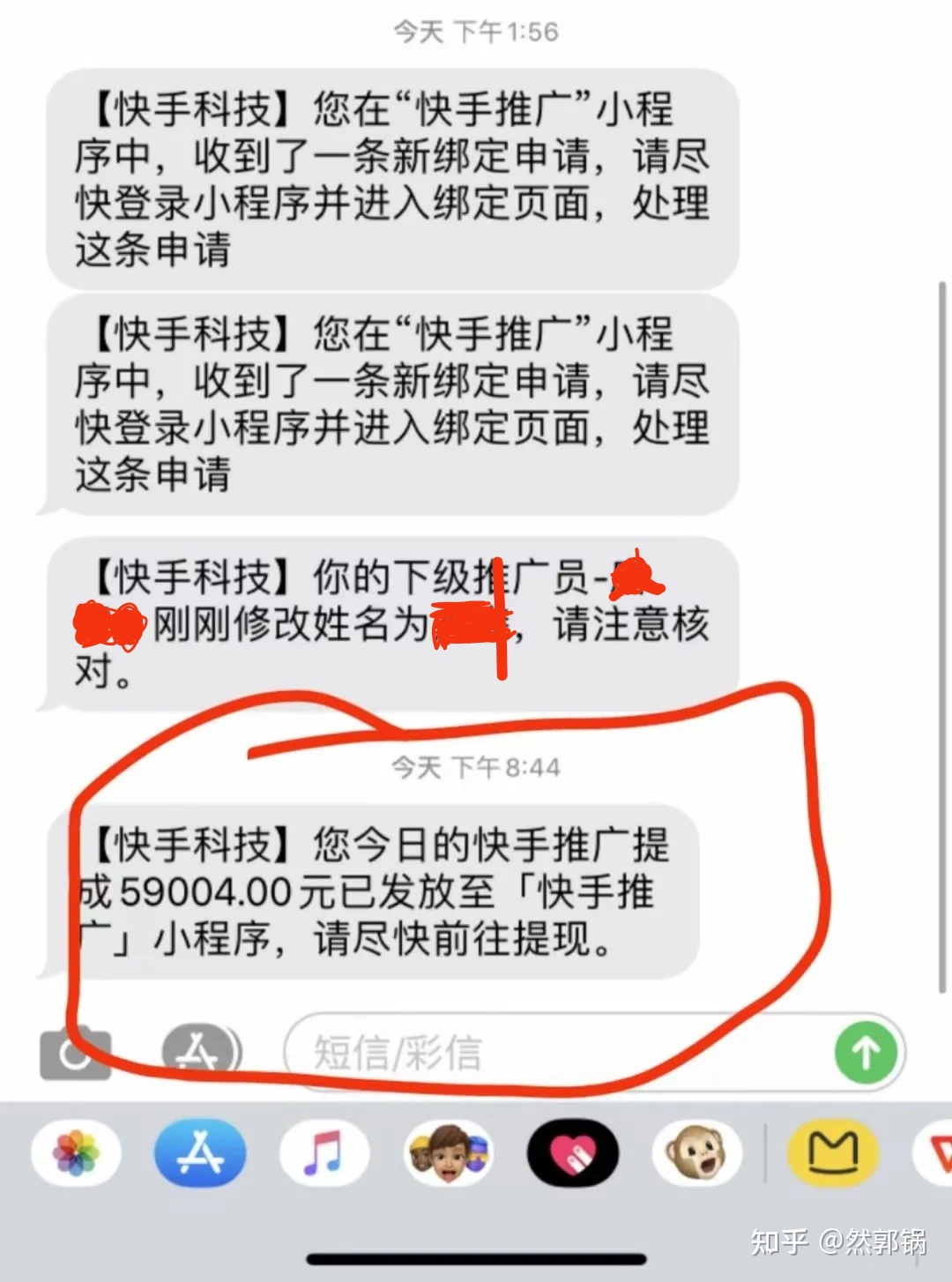
Task: Open Photos in the iMessage app strip
Action: tap(76, 1152)
